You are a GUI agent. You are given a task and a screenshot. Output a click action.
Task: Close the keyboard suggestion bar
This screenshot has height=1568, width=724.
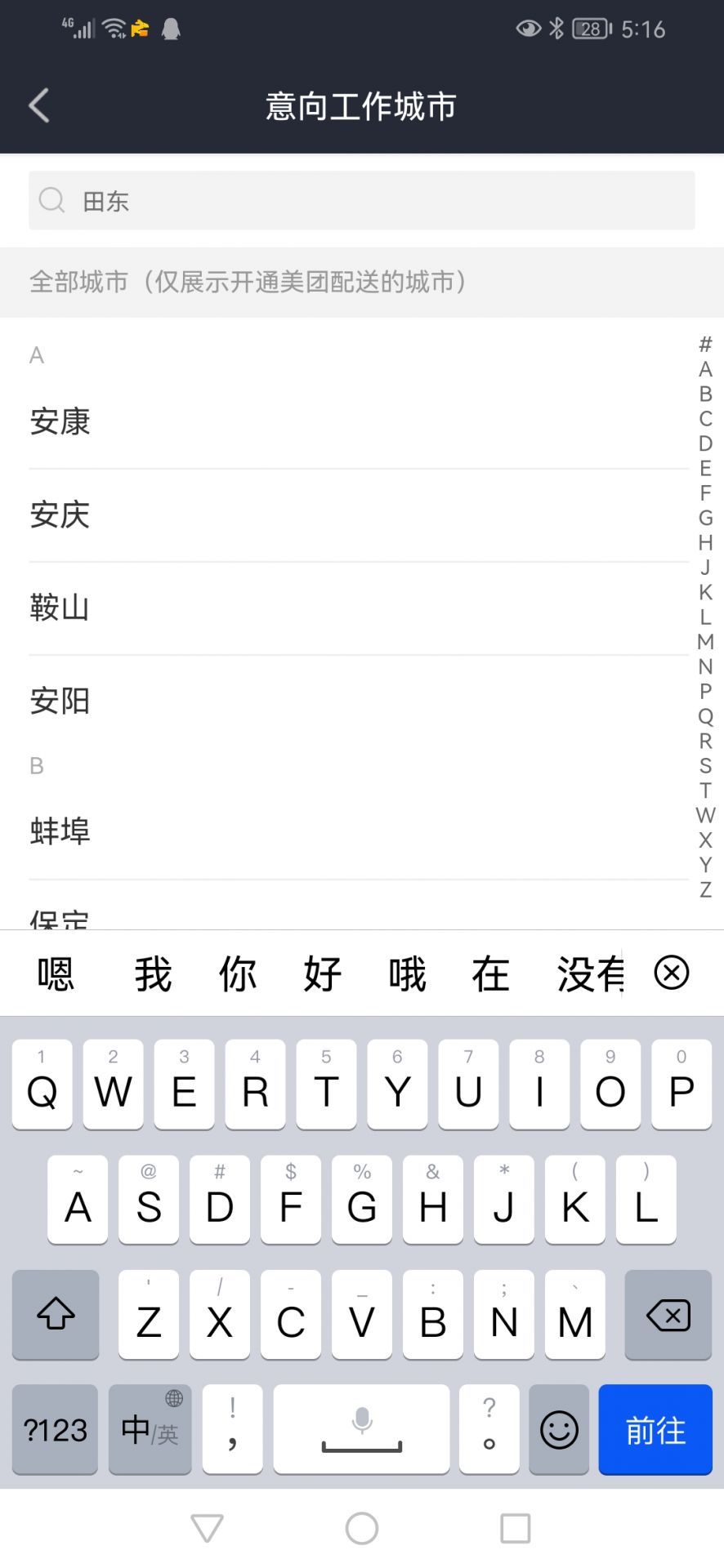click(672, 973)
